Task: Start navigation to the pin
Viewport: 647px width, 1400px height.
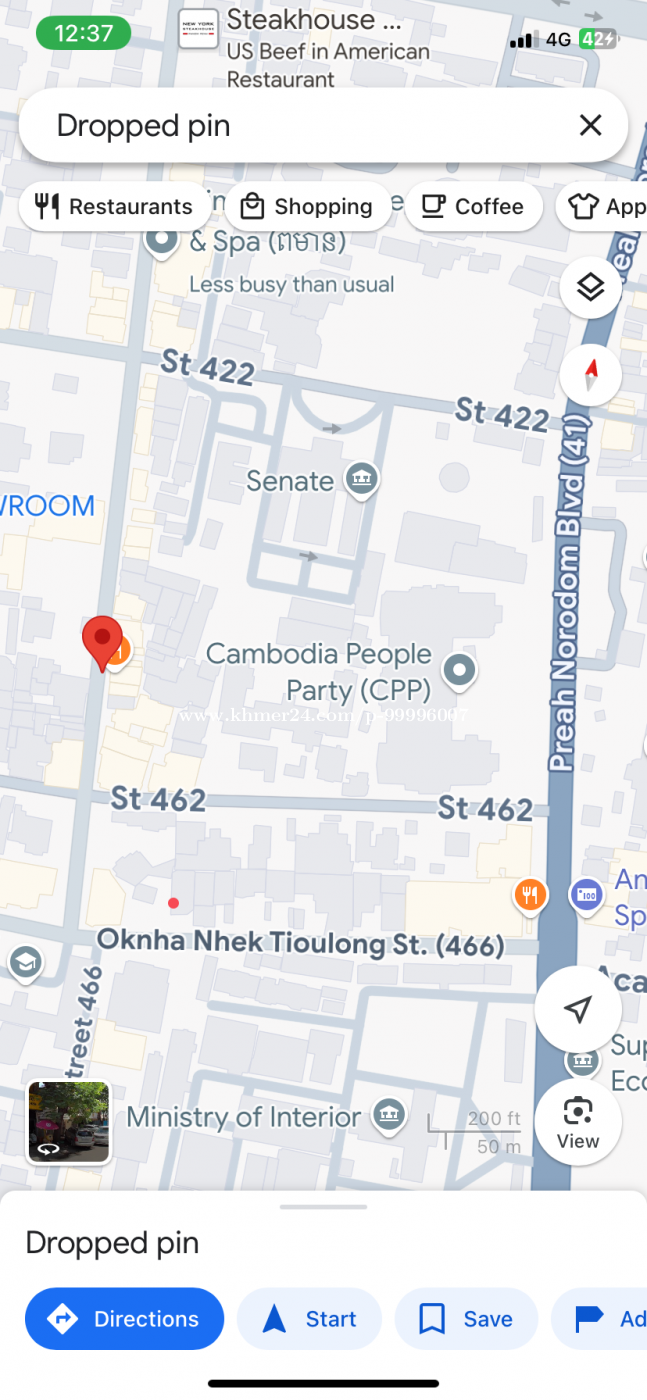Action: [x=309, y=1319]
